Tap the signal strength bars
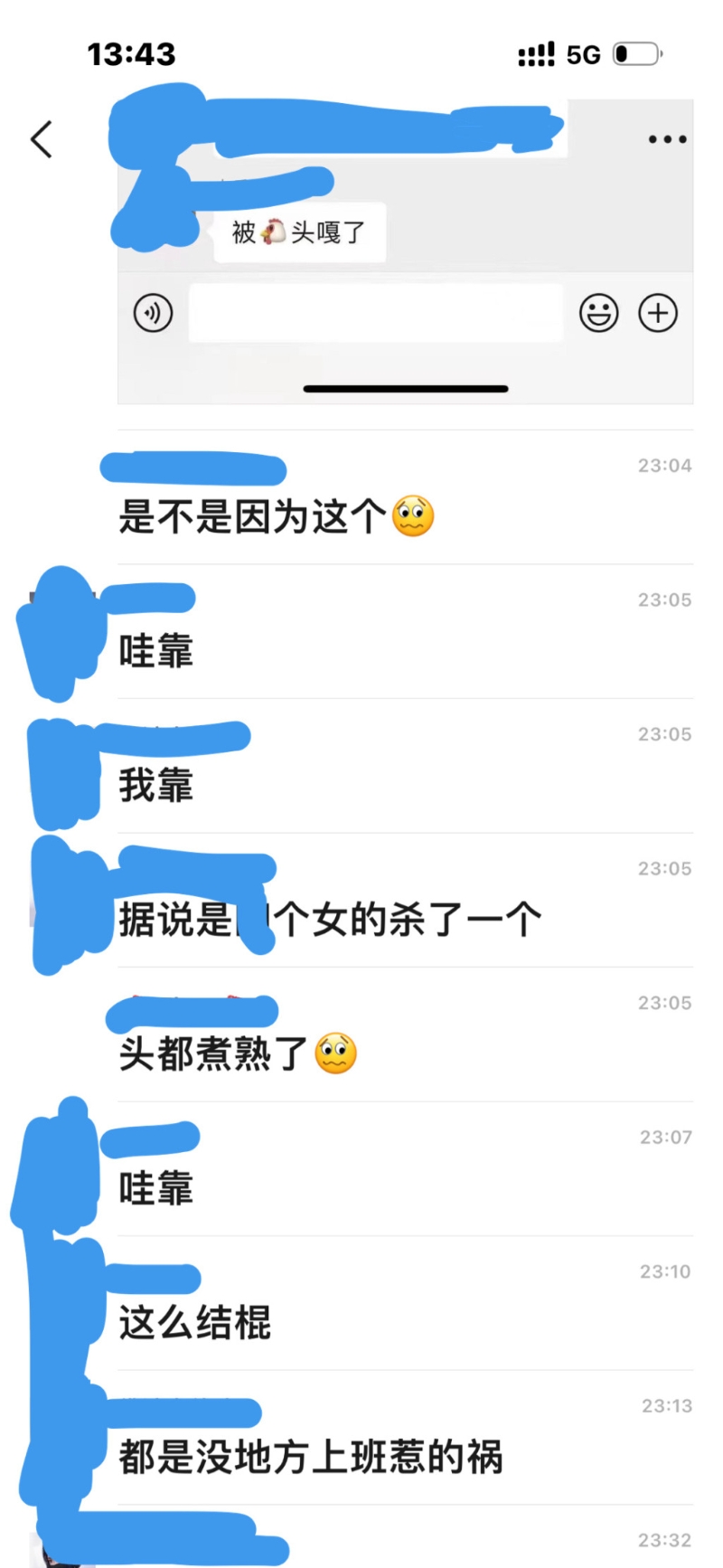This screenshot has width=723, height=1568. pyautogui.click(x=535, y=54)
